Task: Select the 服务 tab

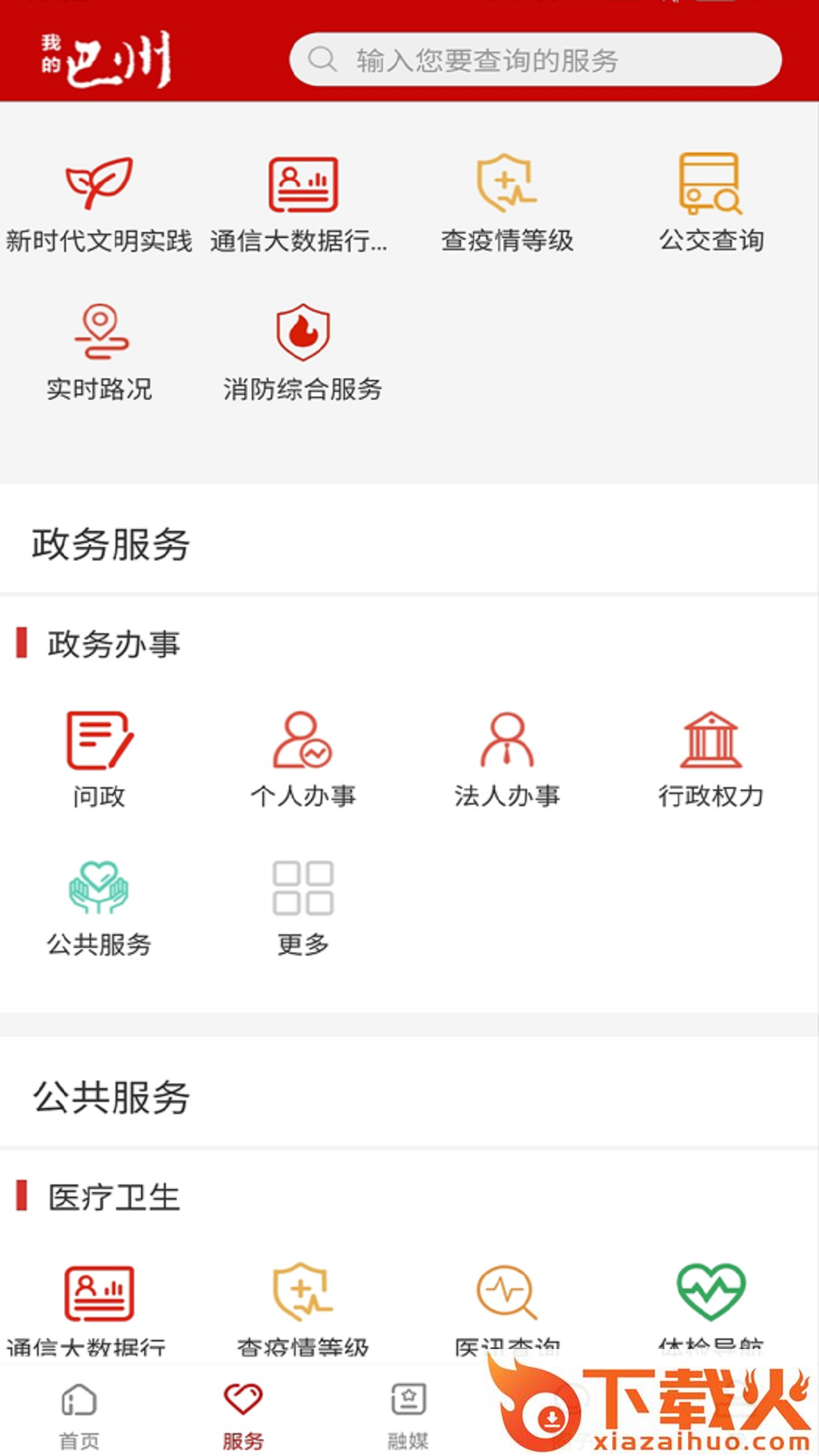Action: click(243, 1414)
